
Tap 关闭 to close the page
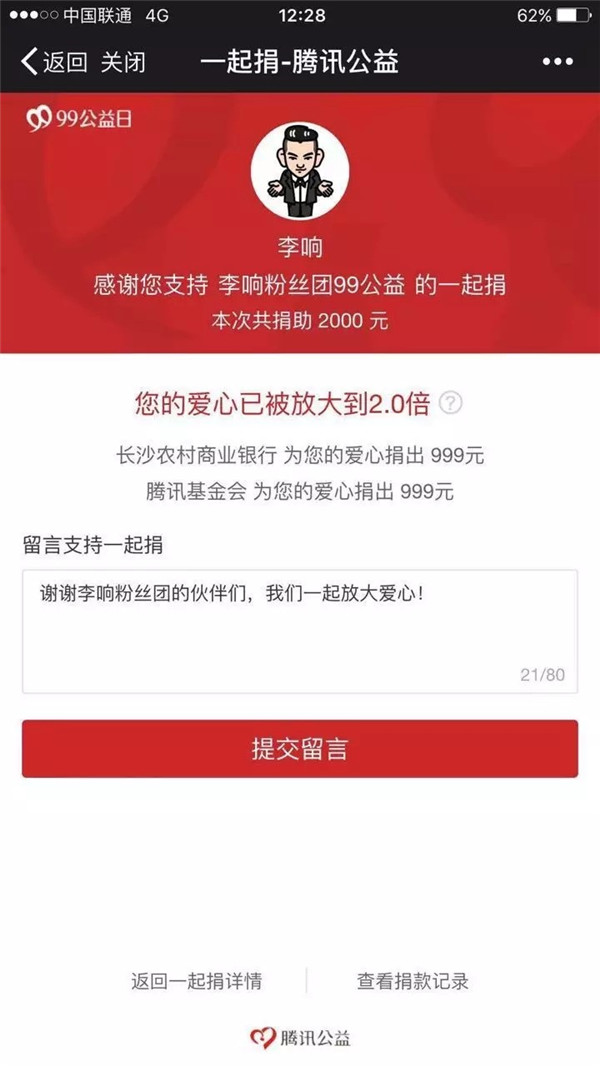[123, 62]
